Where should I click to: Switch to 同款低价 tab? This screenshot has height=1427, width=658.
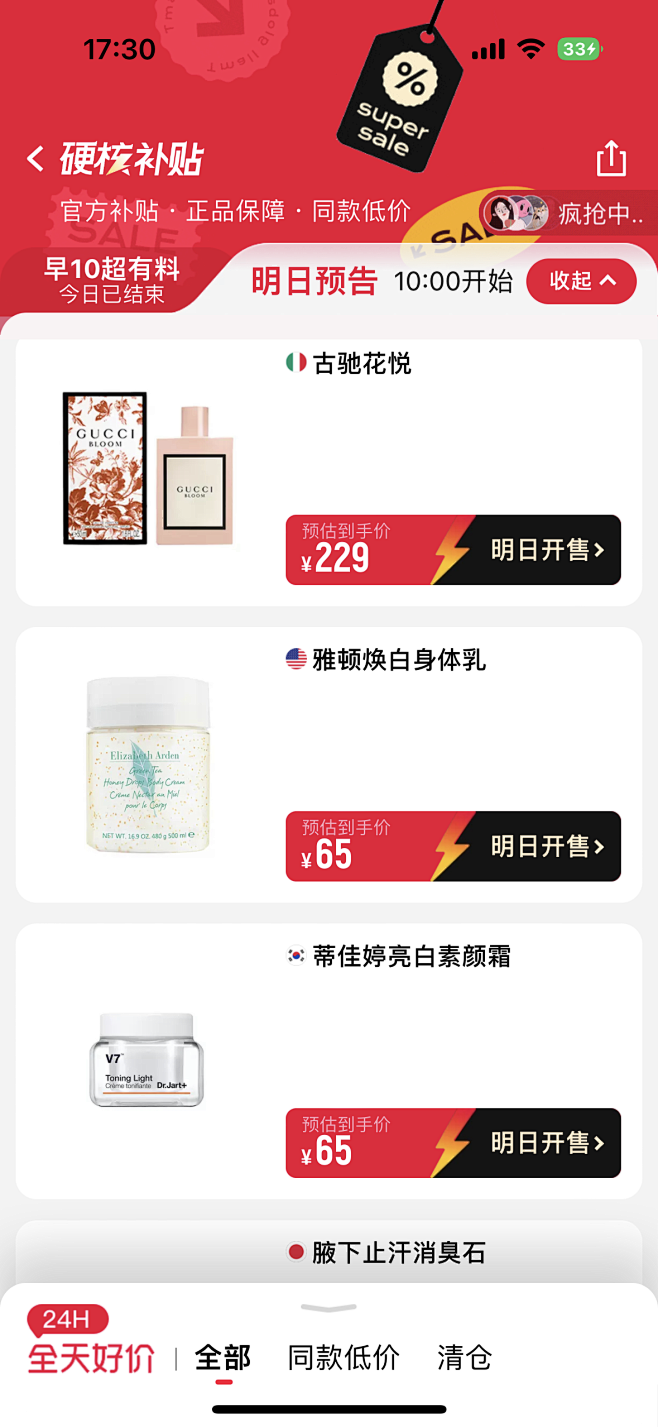point(343,1358)
